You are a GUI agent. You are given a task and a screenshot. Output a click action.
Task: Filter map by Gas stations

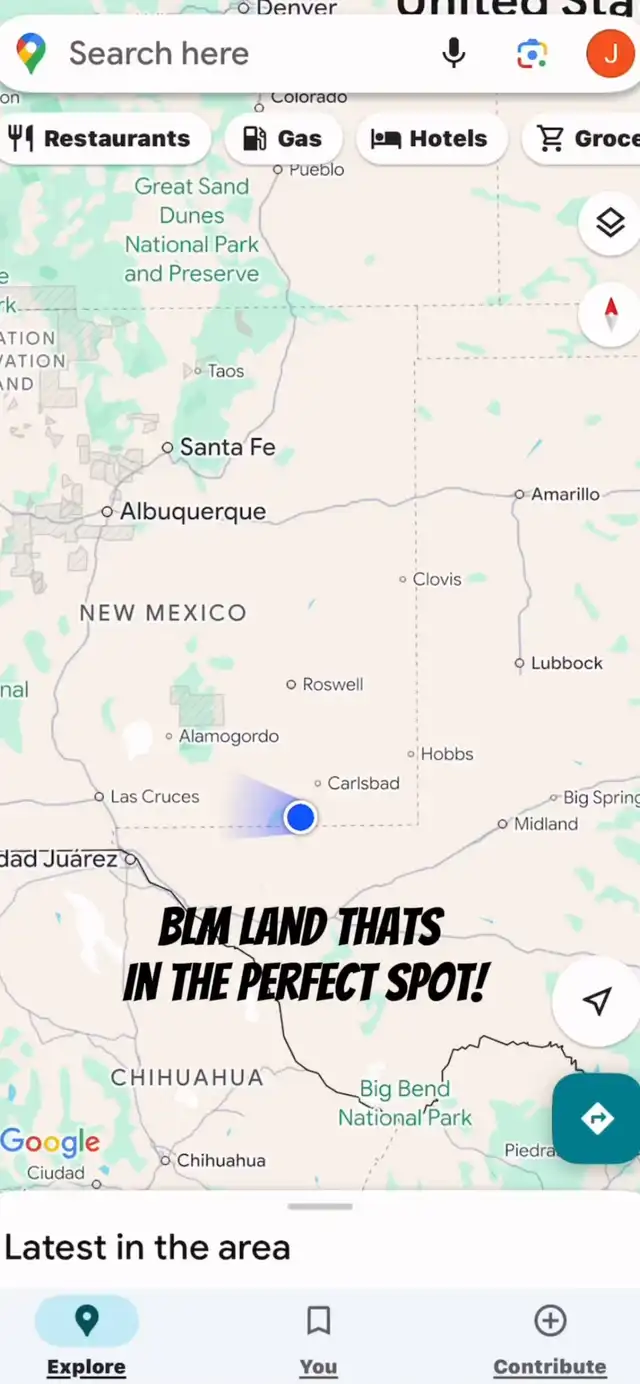[x=283, y=139]
